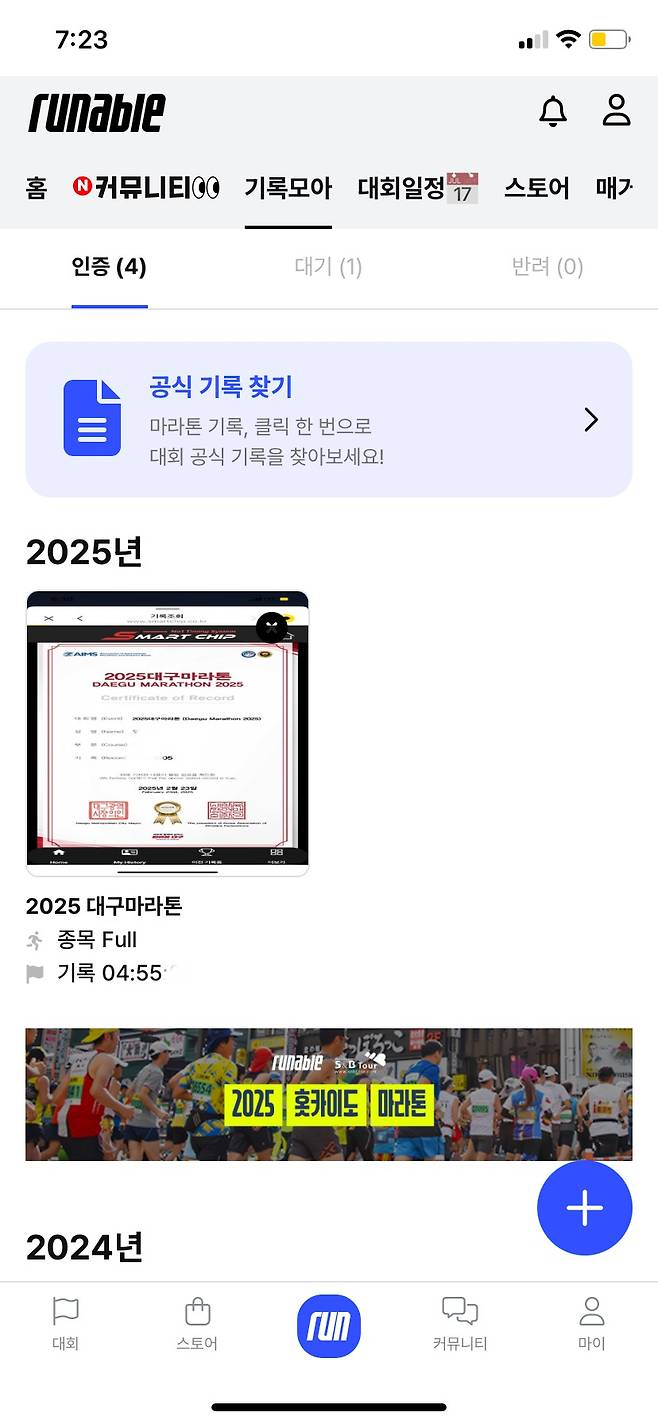Viewport: 658px width, 1424px height.
Task: Open the 공식 기록 찾기 card
Action: [x=328, y=420]
